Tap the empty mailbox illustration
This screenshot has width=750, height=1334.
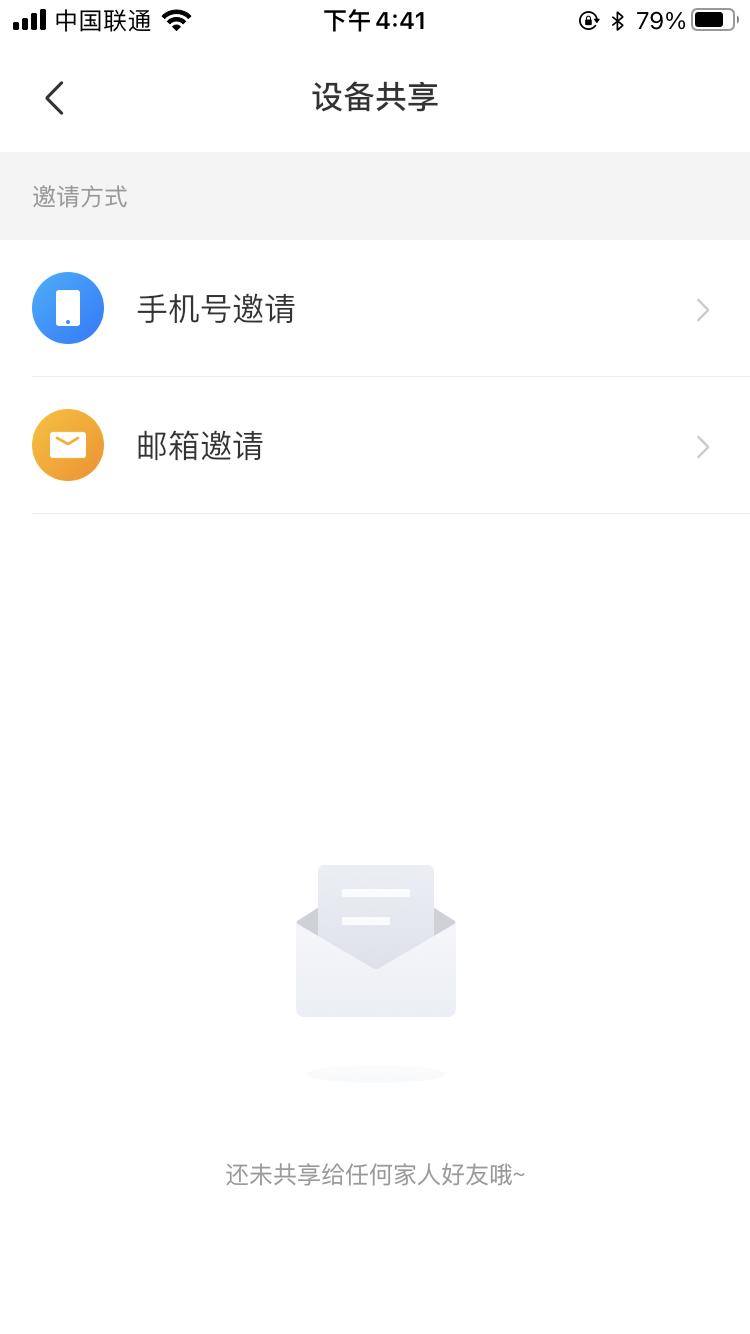375,940
